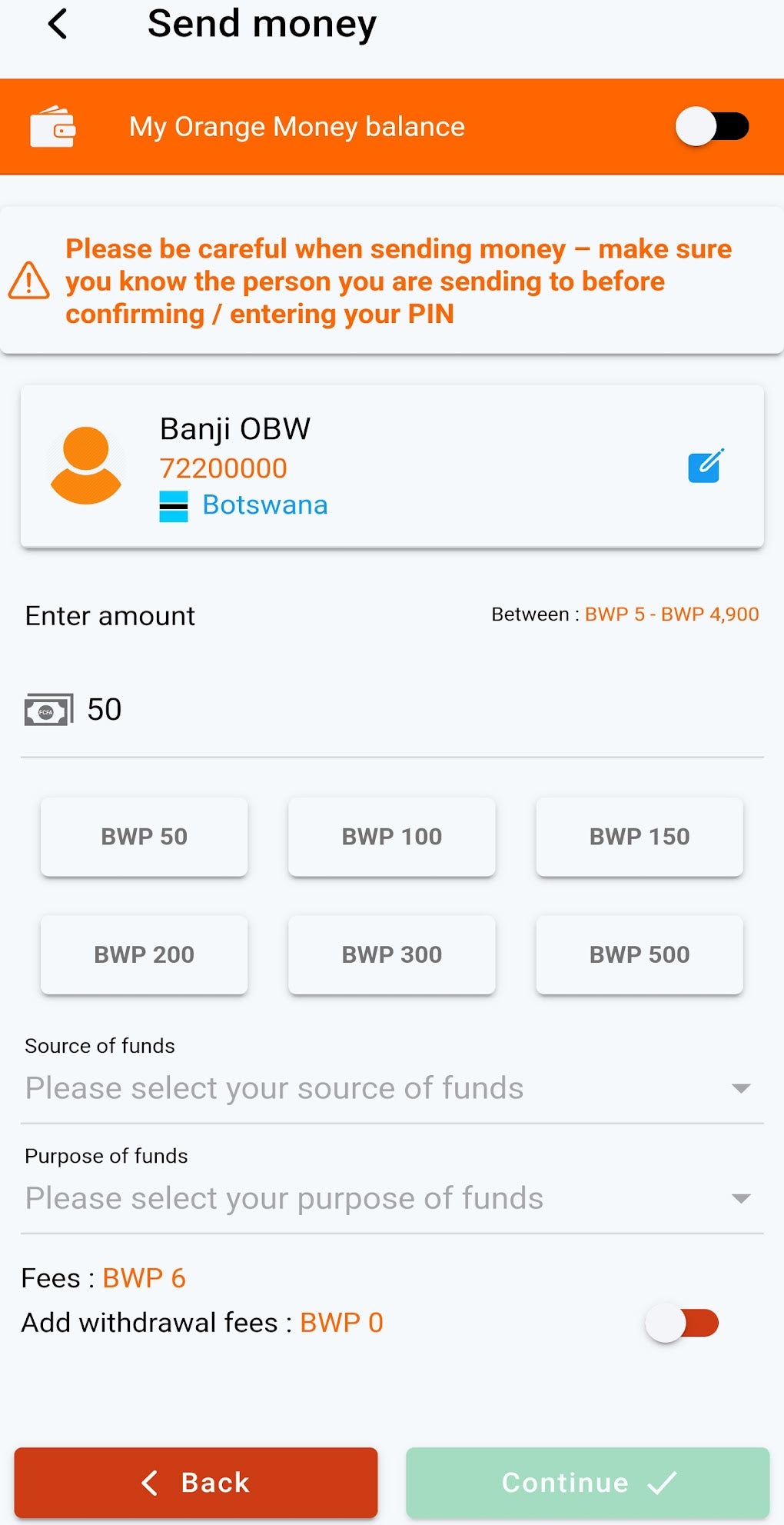This screenshot has height=1525, width=784.
Task: Select the BWP 500 preset amount
Action: (x=639, y=954)
